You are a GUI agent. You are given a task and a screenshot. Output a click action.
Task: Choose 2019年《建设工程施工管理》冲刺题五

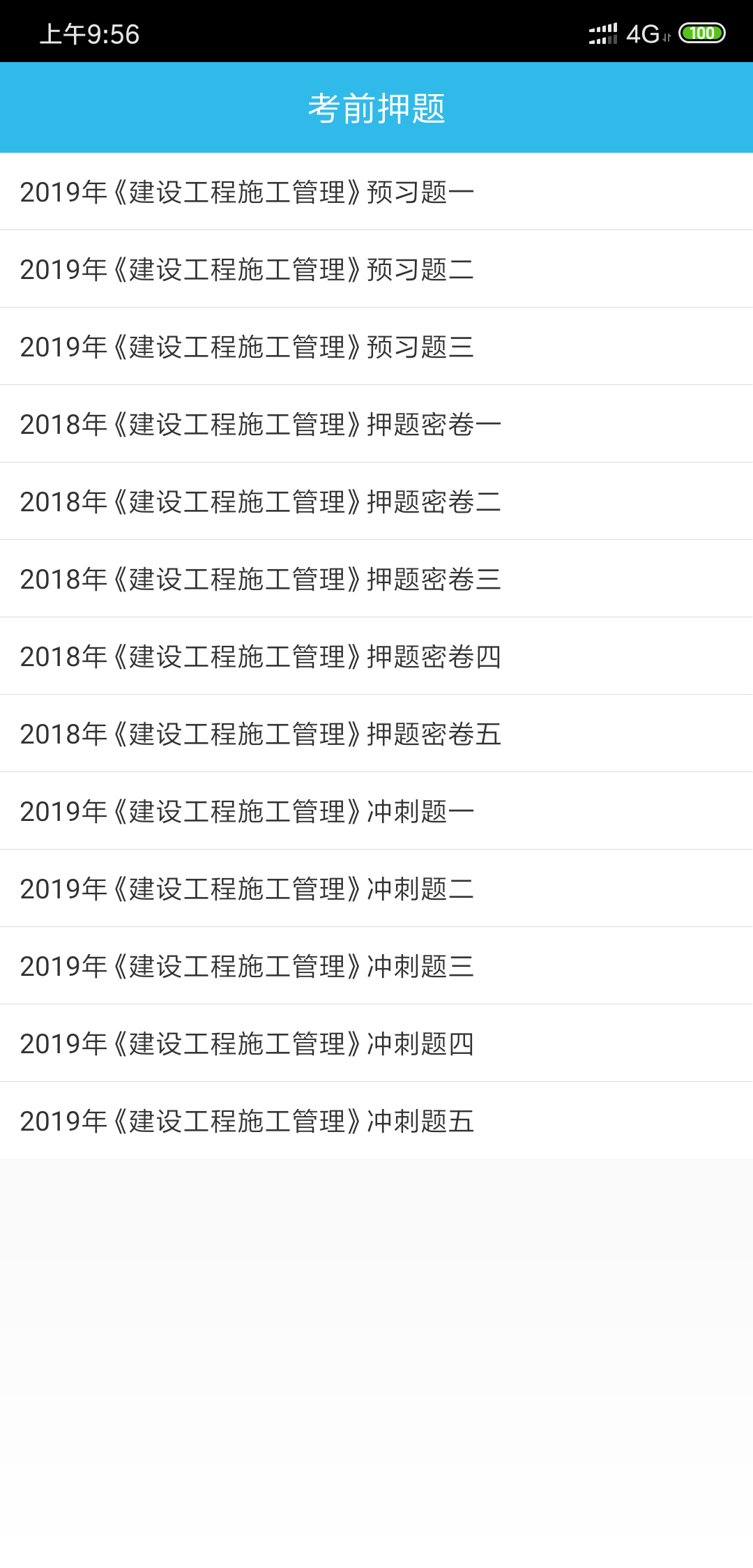(376, 1121)
